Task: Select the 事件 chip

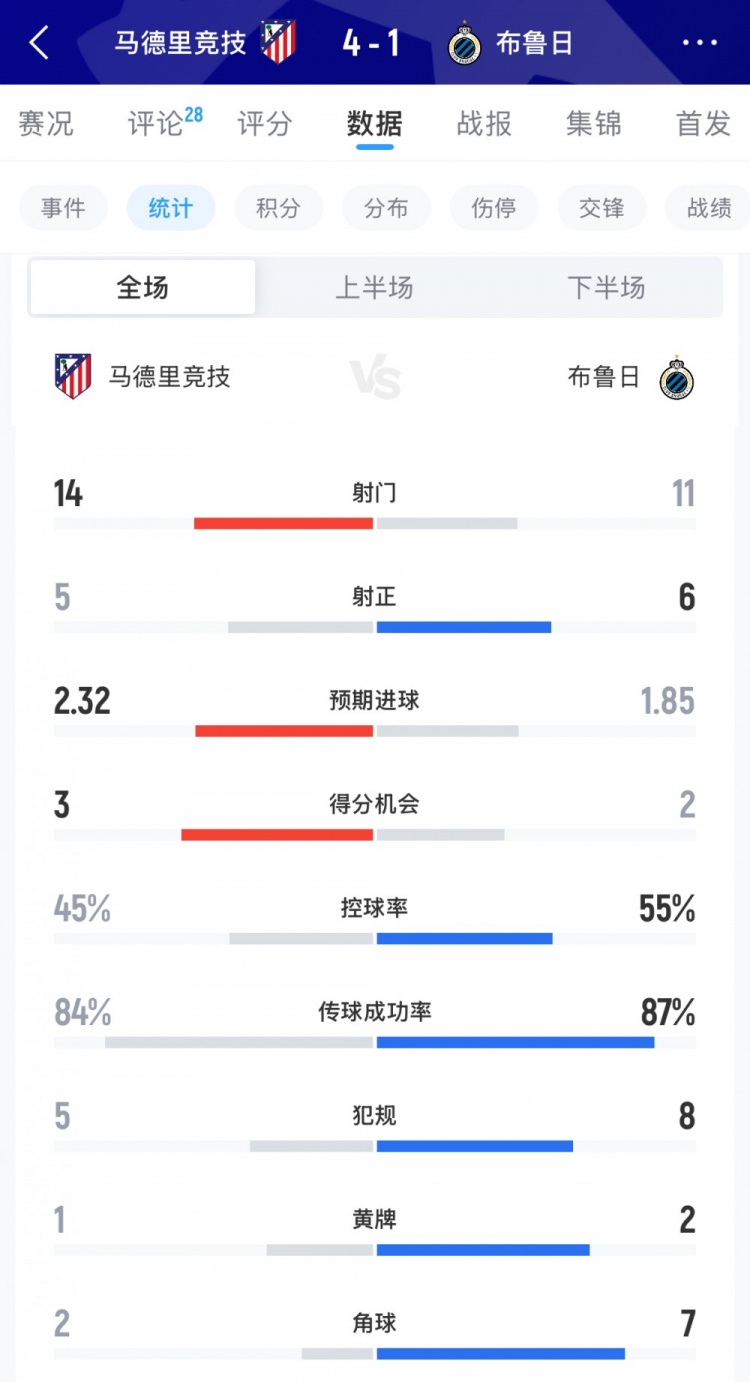Action: point(63,208)
